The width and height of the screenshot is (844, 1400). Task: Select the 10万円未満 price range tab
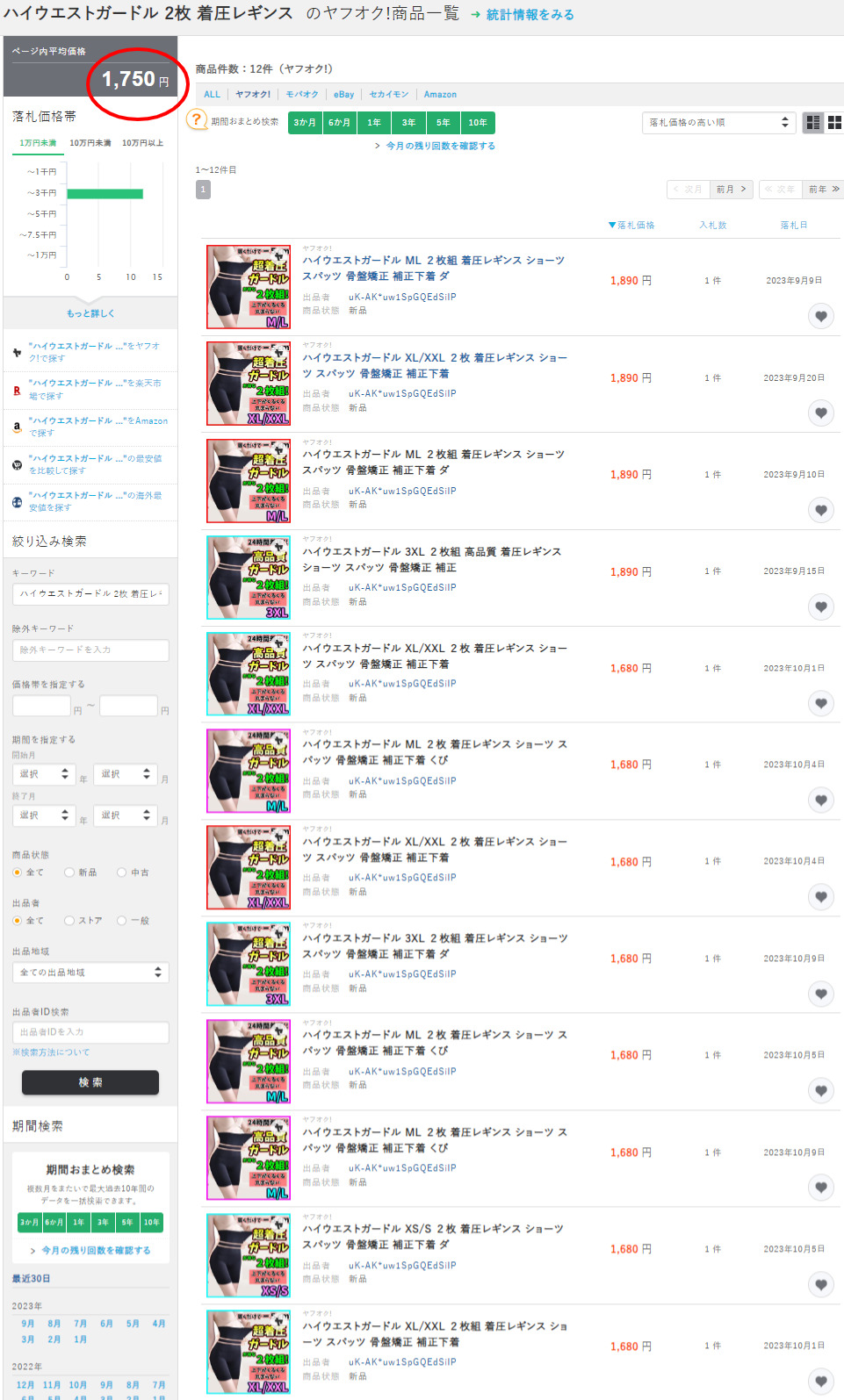[x=90, y=143]
